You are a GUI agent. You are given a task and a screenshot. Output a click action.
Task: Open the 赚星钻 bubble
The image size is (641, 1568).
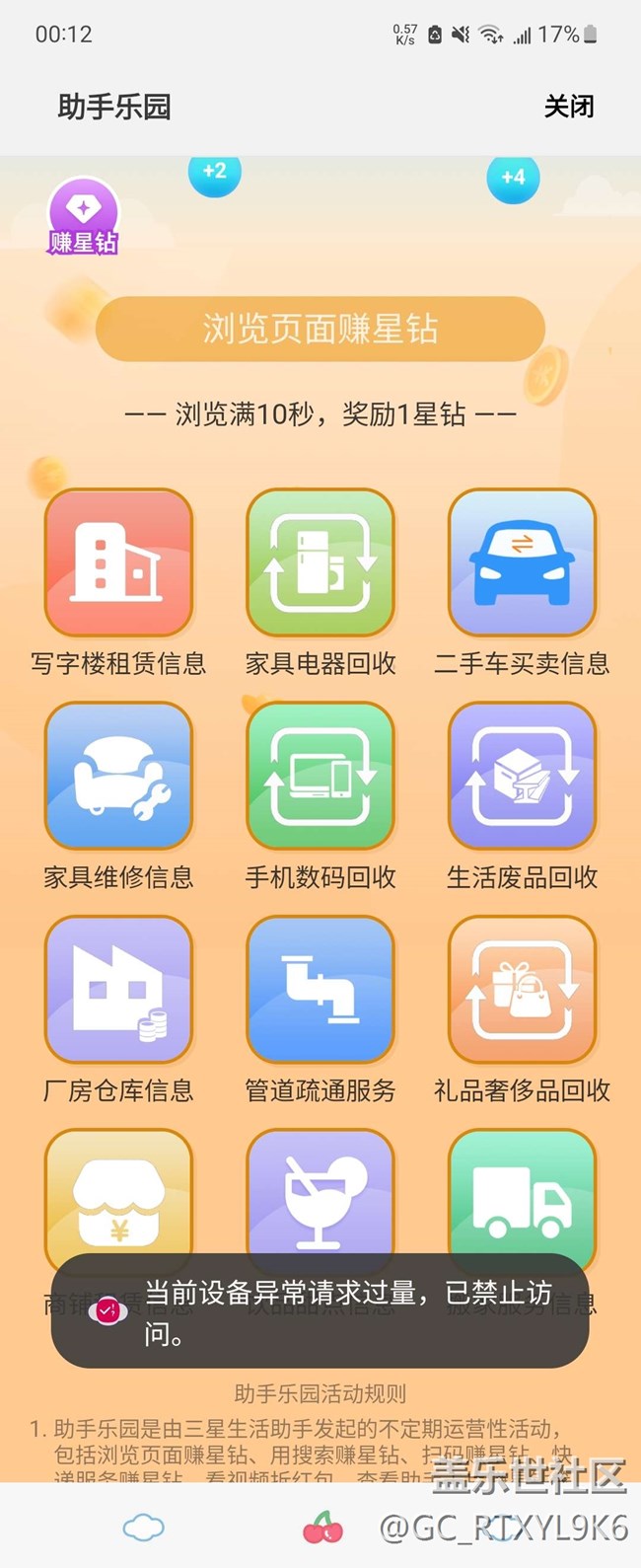[83, 216]
